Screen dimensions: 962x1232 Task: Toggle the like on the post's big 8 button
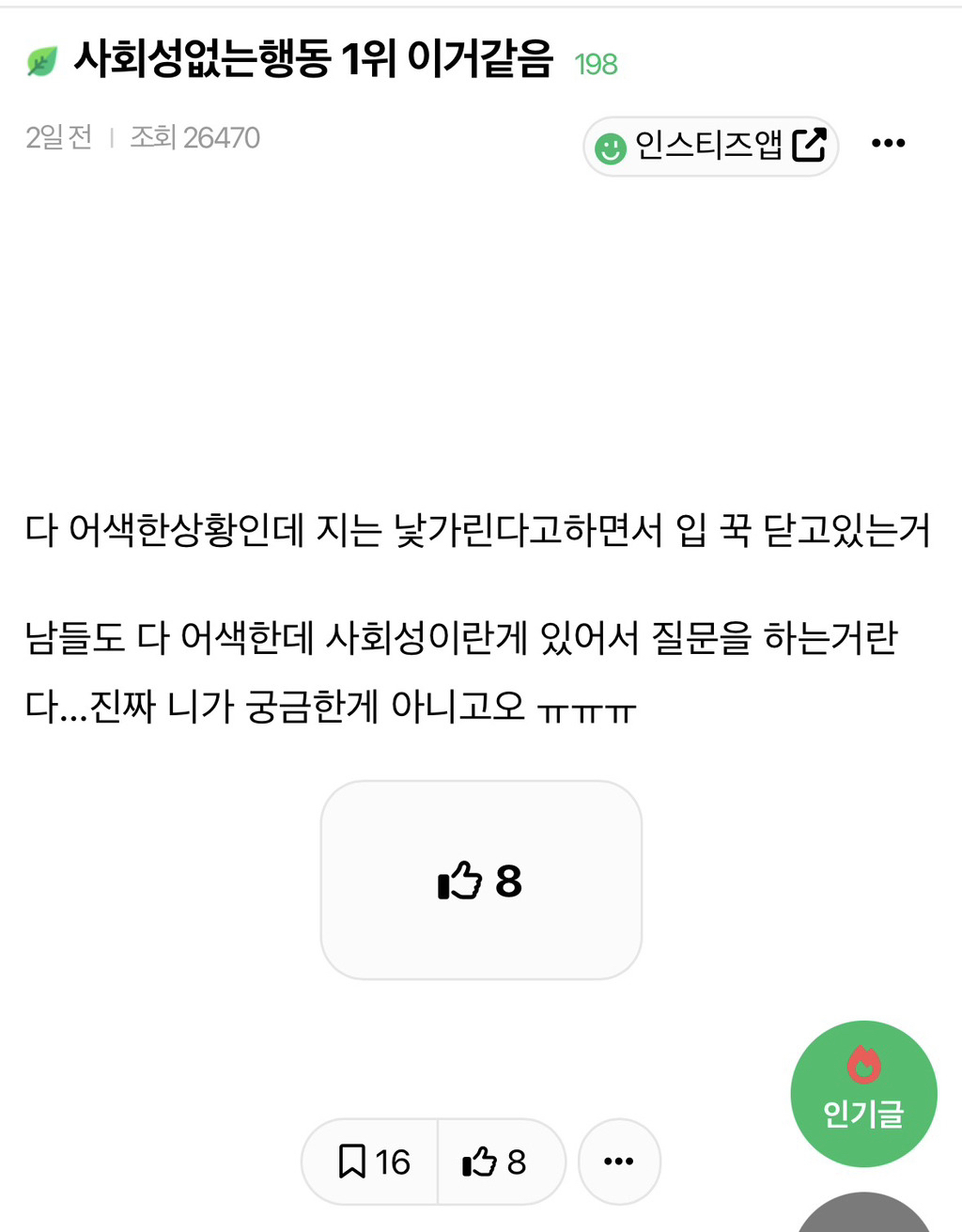pyautogui.click(x=481, y=880)
